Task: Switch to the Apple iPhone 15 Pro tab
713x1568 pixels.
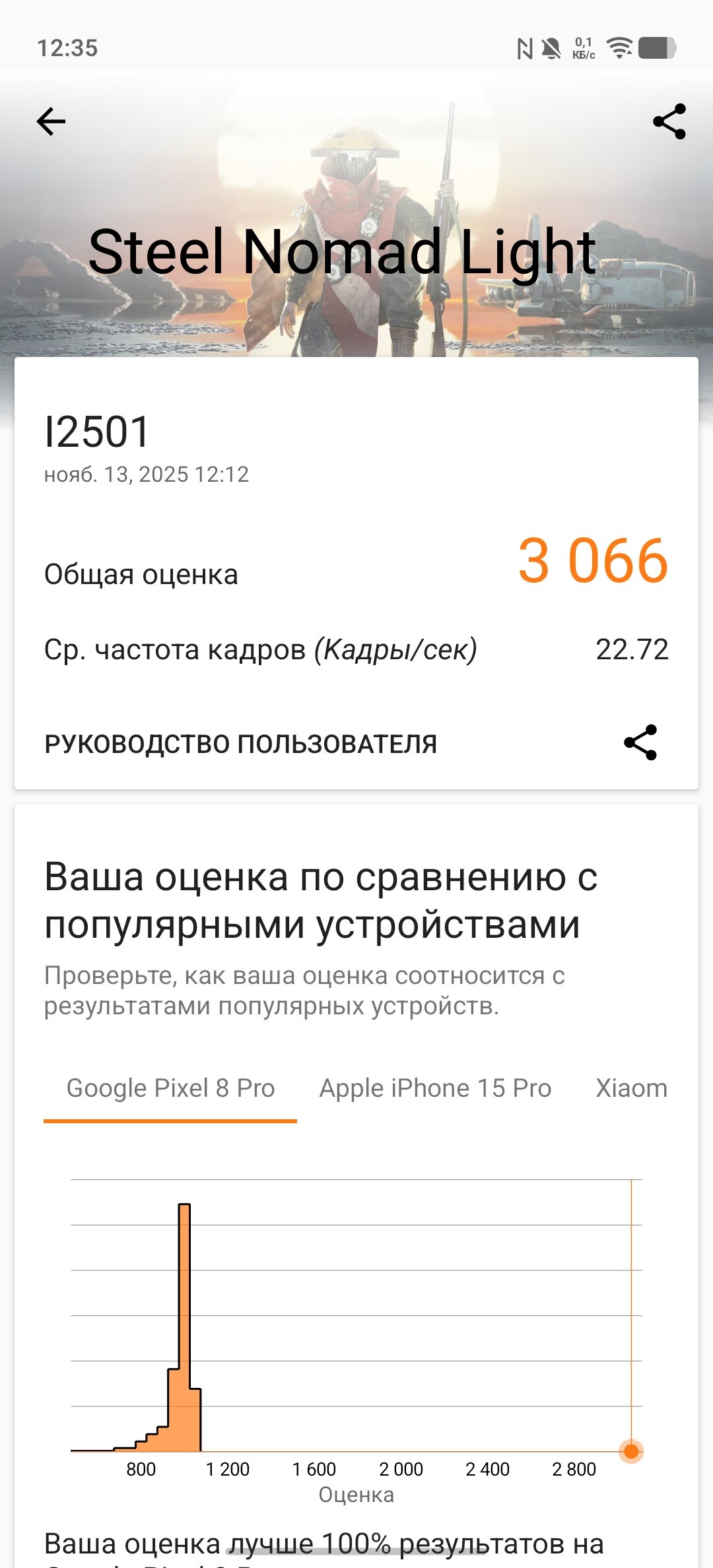Action: pyautogui.click(x=435, y=1088)
